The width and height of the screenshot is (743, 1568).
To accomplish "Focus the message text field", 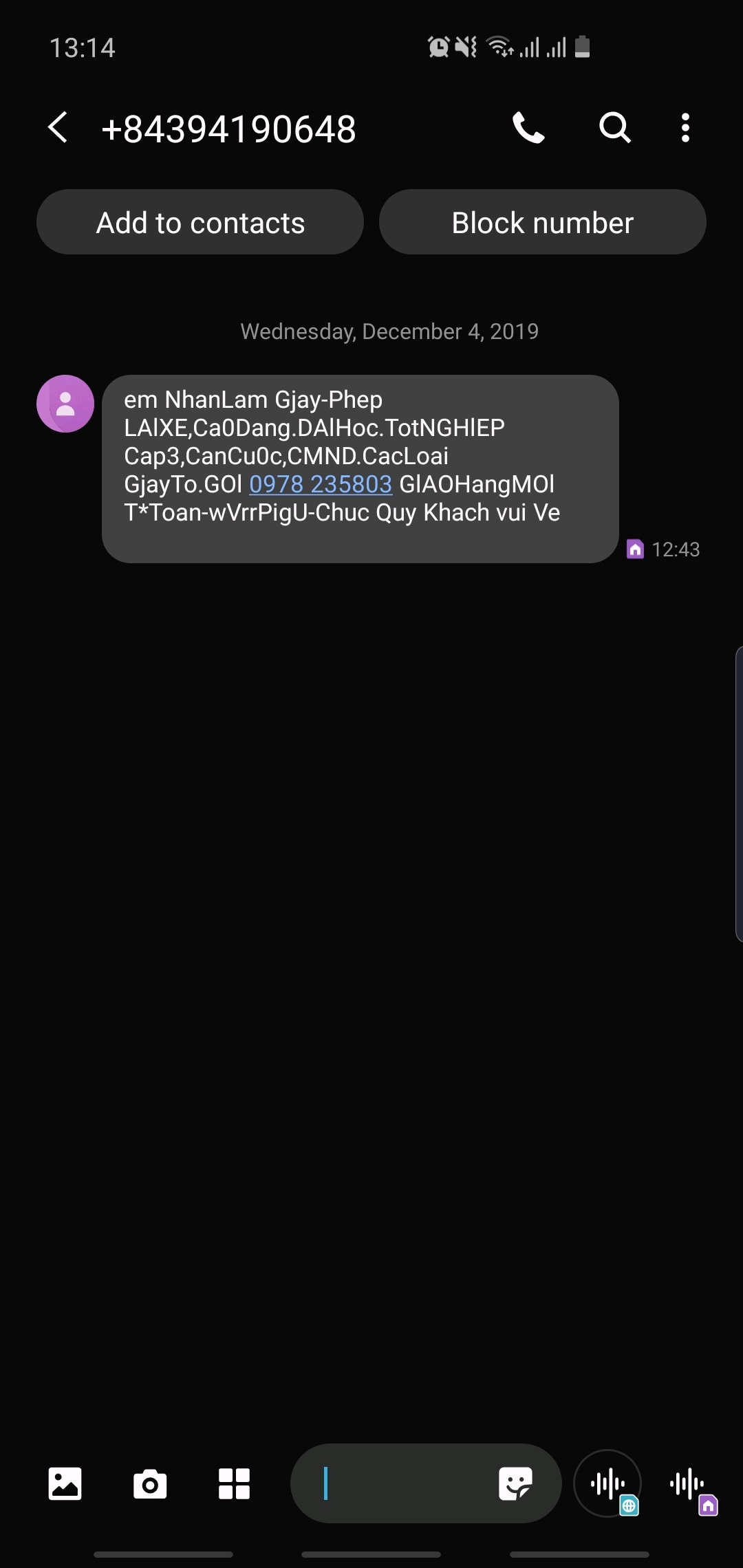I will [x=399, y=1483].
